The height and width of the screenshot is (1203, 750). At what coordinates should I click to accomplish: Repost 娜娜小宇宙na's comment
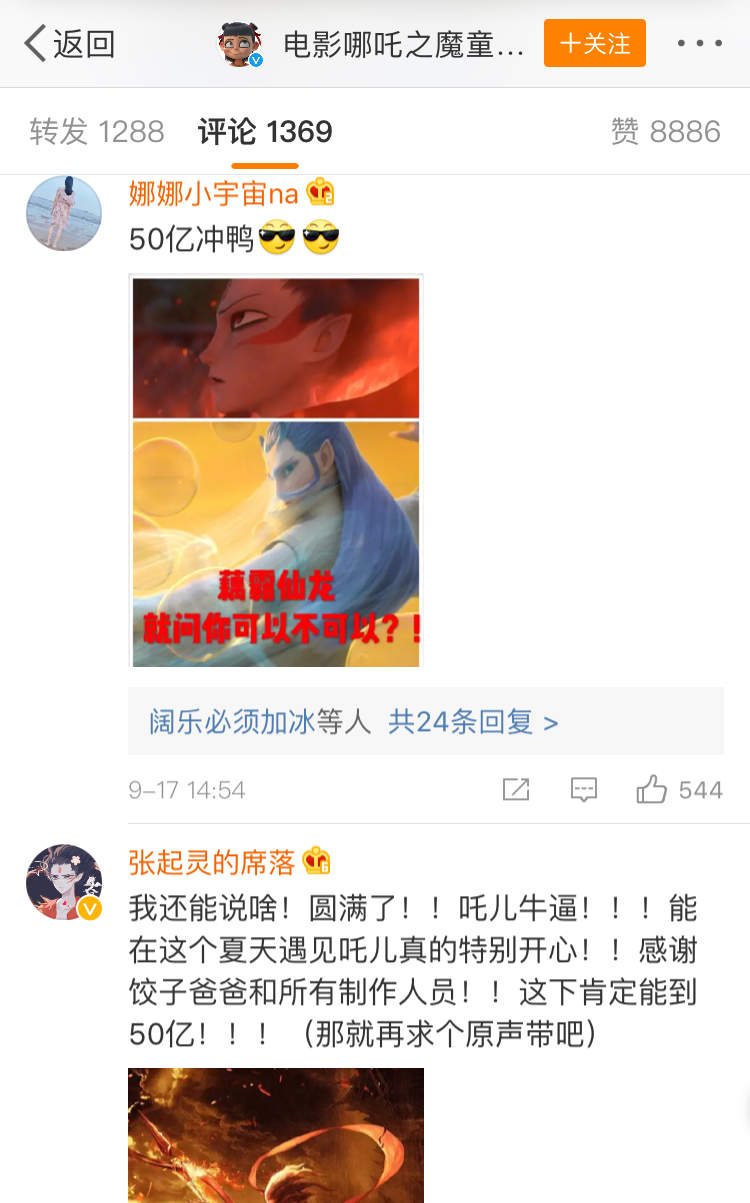(x=516, y=790)
